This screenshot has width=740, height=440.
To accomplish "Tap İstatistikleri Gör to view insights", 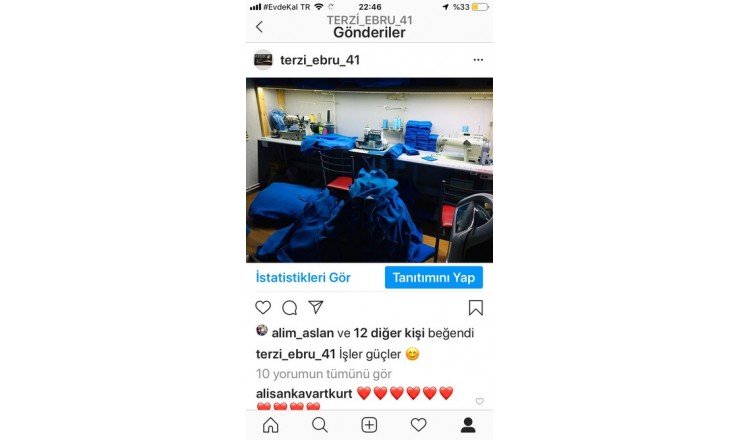I will coord(303,277).
